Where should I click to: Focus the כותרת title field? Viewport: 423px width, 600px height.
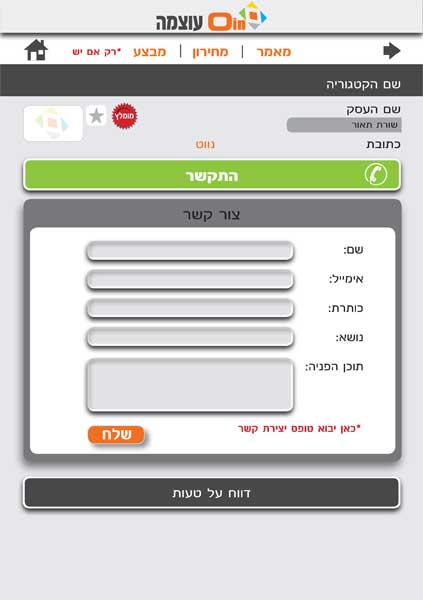pos(190,308)
